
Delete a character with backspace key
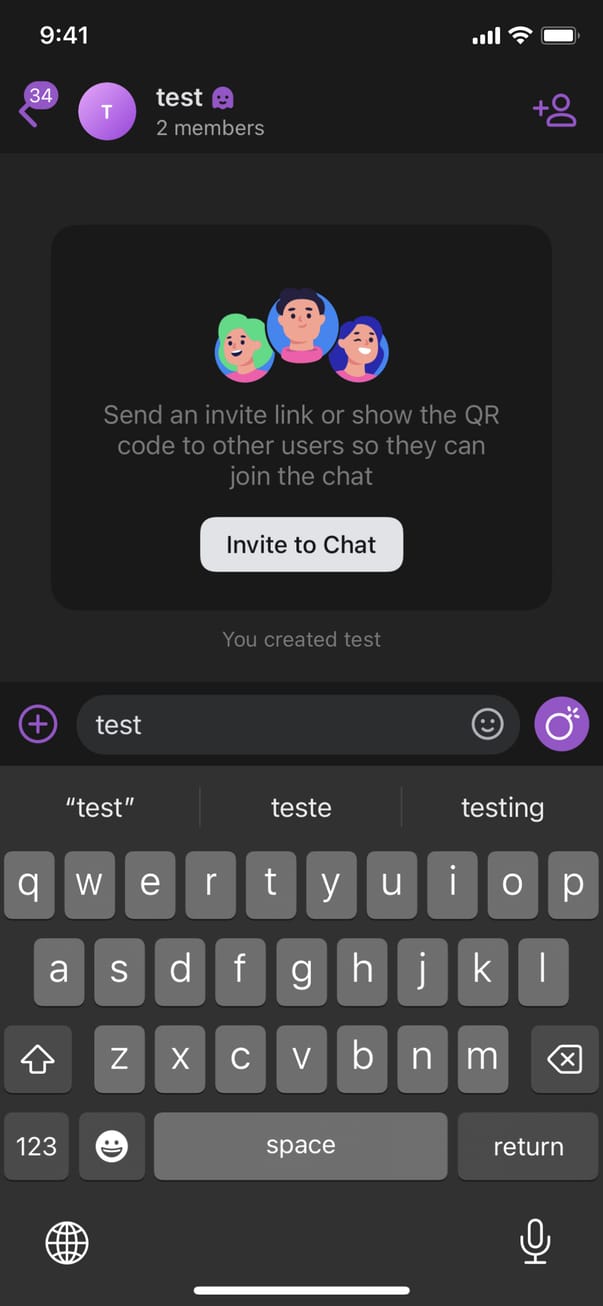coord(565,1058)
